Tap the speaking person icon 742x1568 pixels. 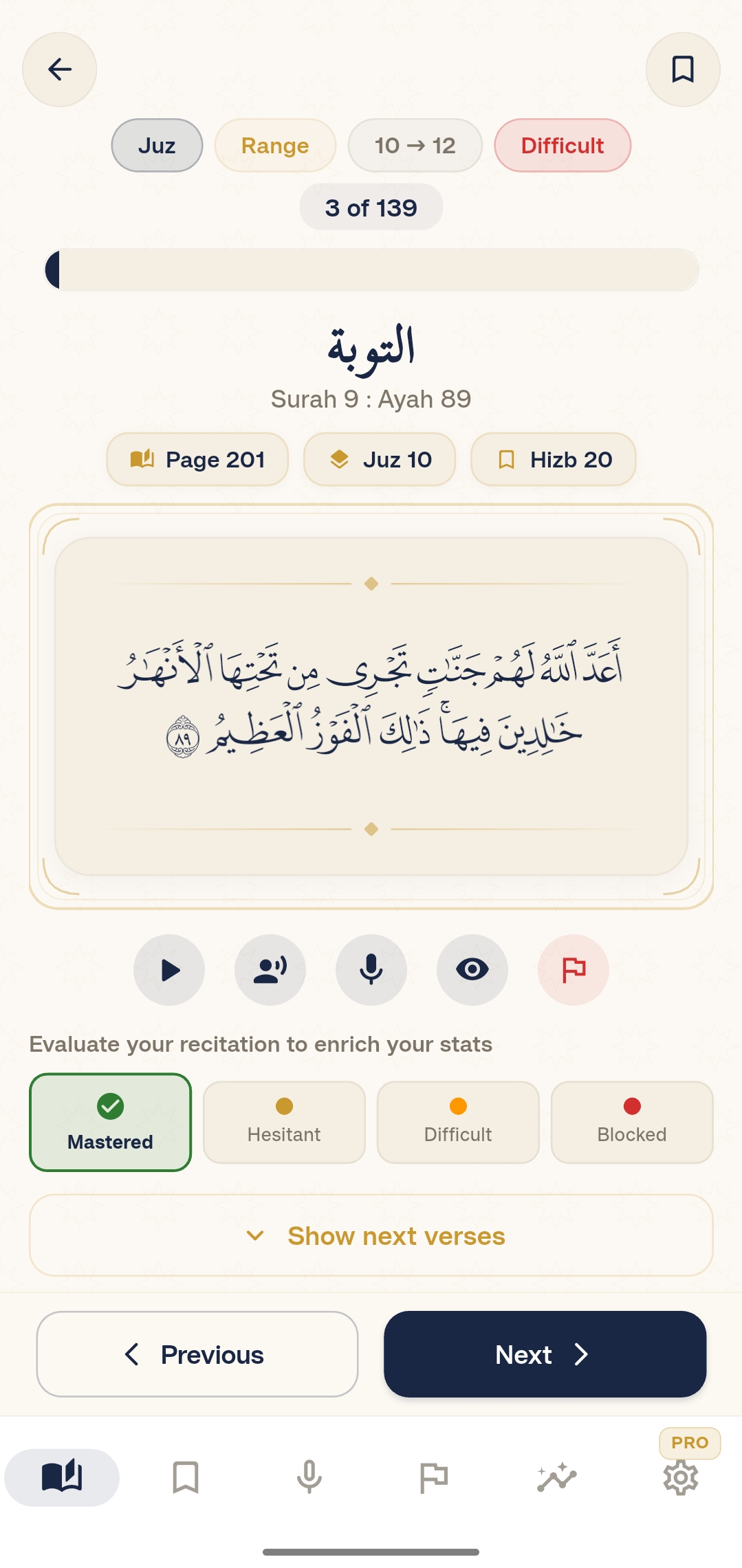(x=270, y=970)
